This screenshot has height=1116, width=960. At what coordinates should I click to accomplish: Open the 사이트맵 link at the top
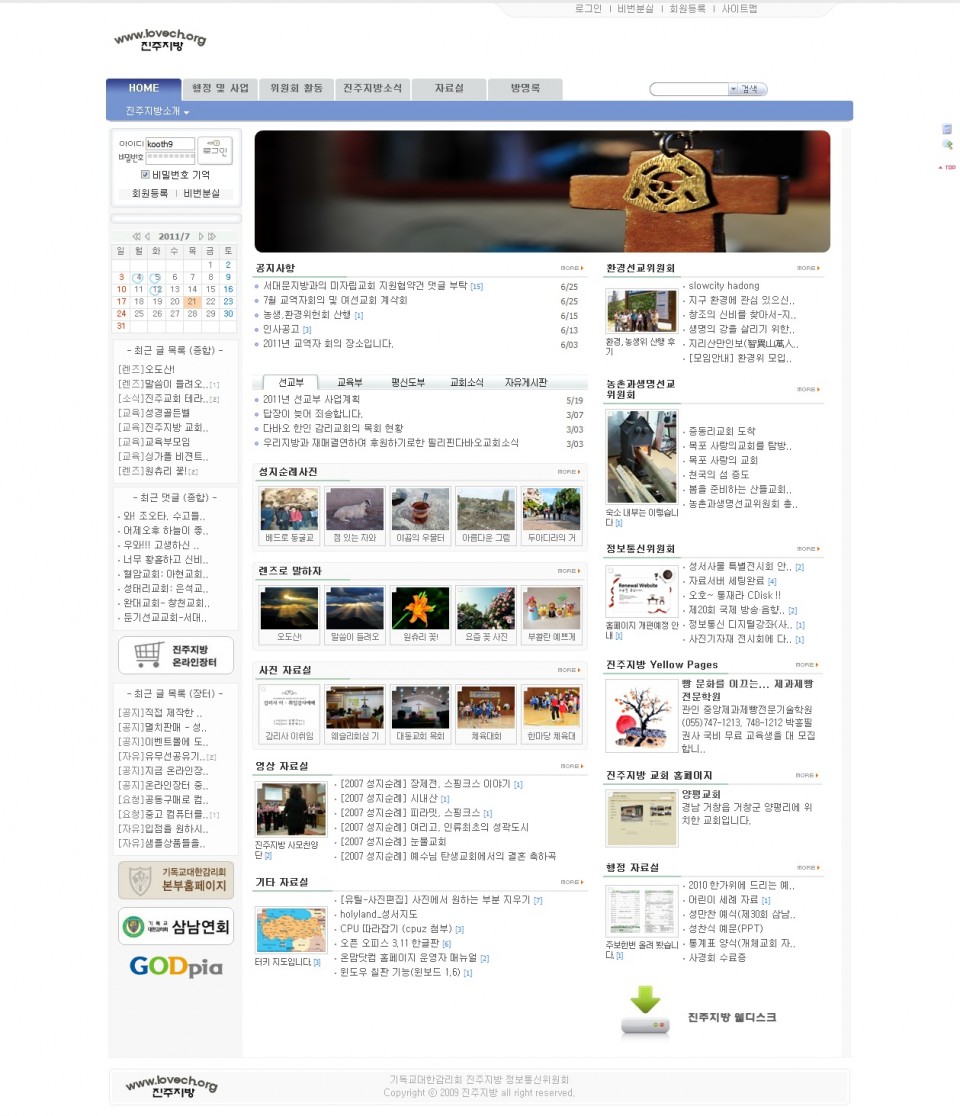(739, 9)
